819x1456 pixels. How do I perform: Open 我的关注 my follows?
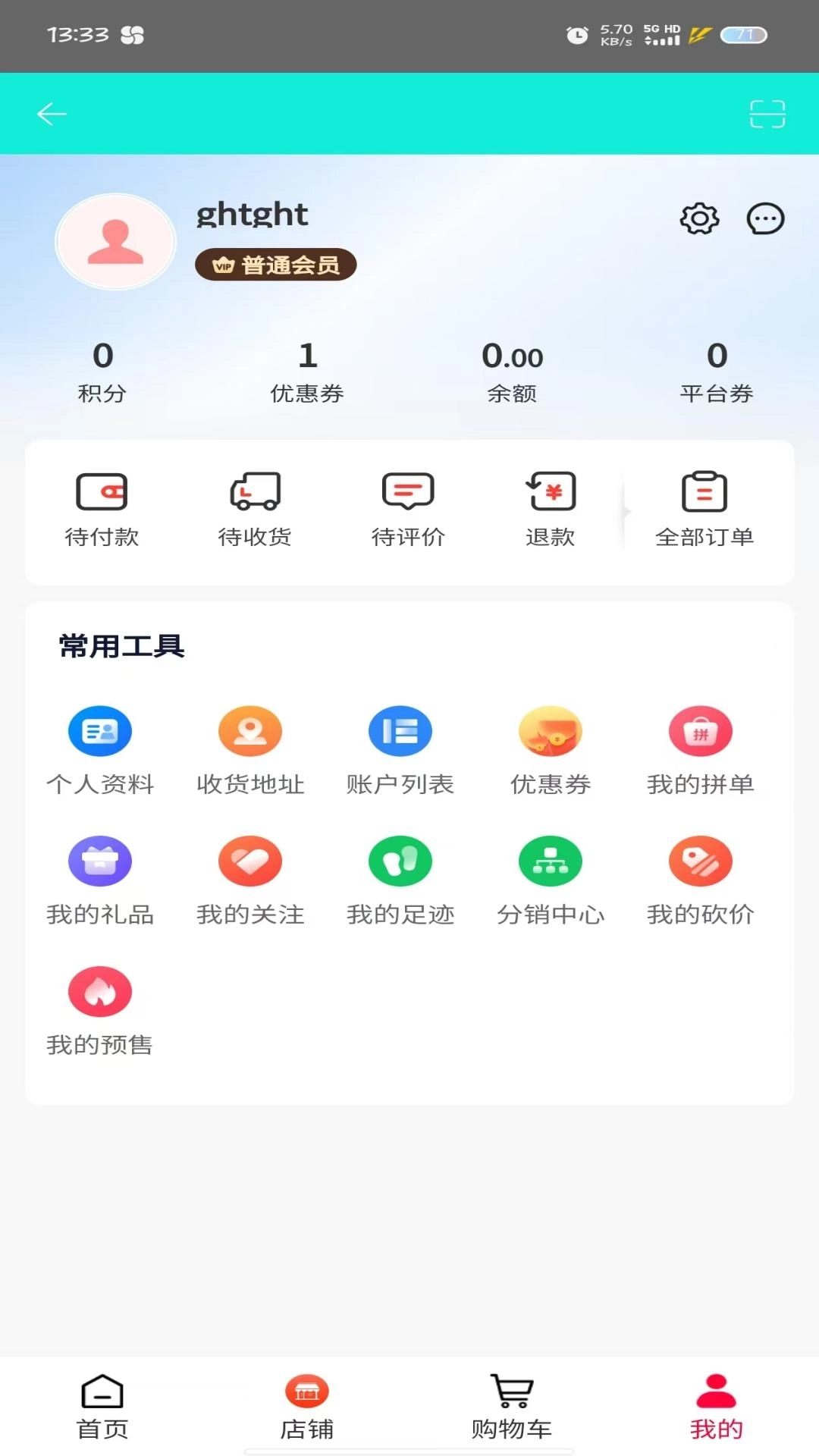[250, 877]
